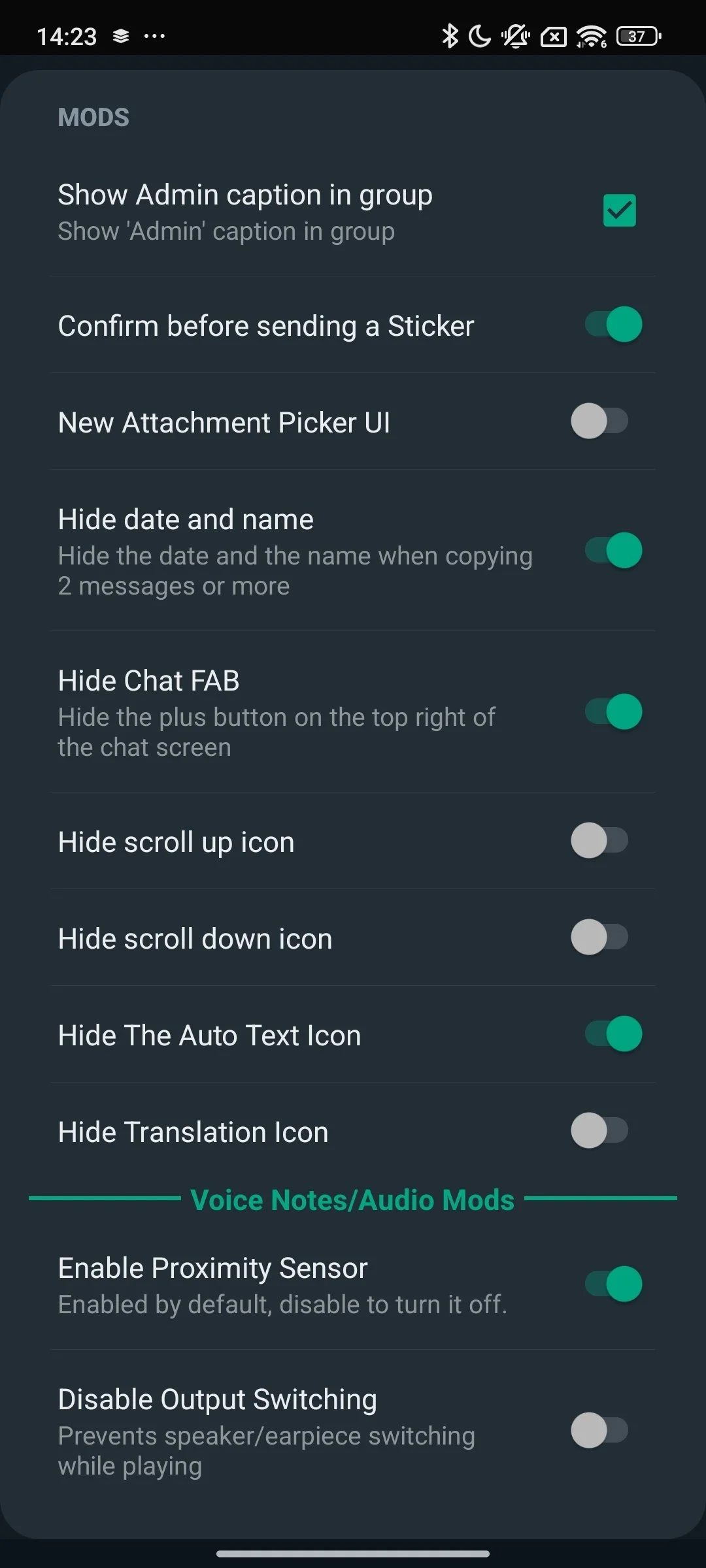
Task: Switch off Hide Chat FAB
Action: [613, 712]
